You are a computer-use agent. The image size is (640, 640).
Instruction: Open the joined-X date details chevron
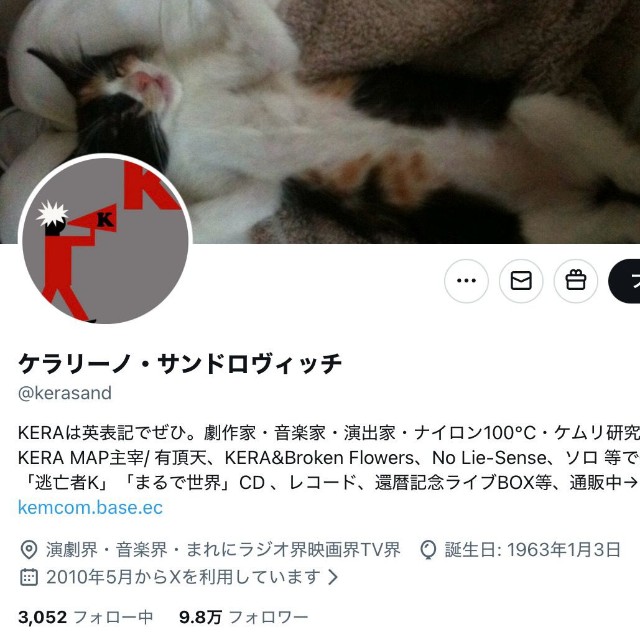pos(333,577)
